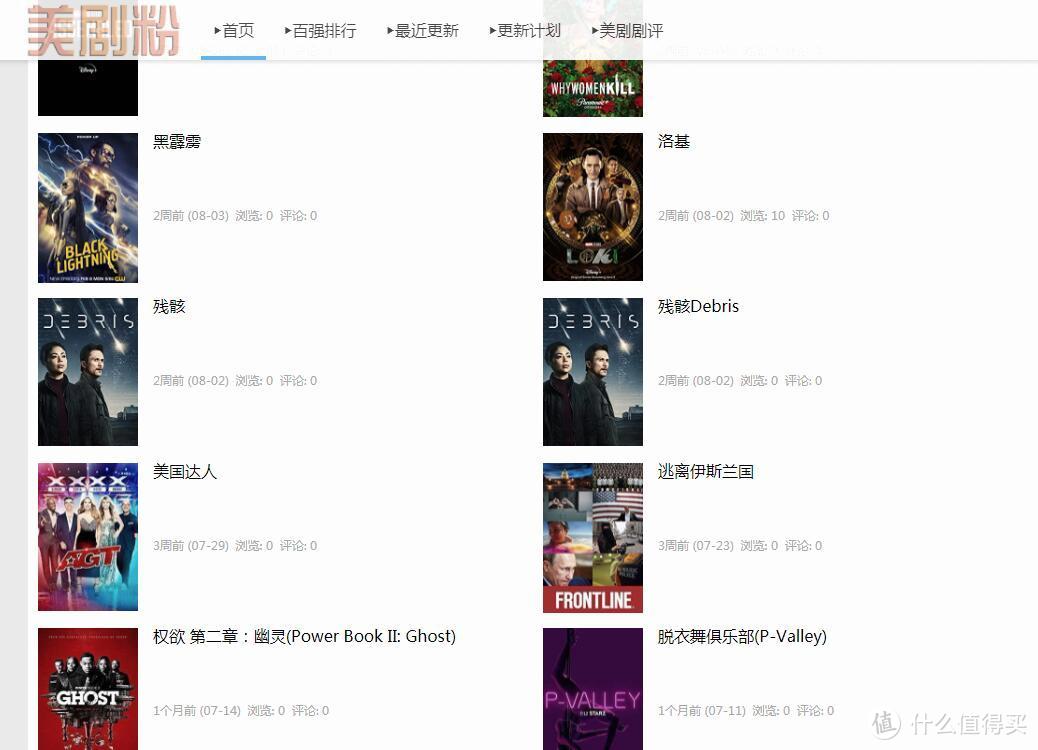Open 脱衣舞俱乐部(P-Valley) title link

pos(742,637)
